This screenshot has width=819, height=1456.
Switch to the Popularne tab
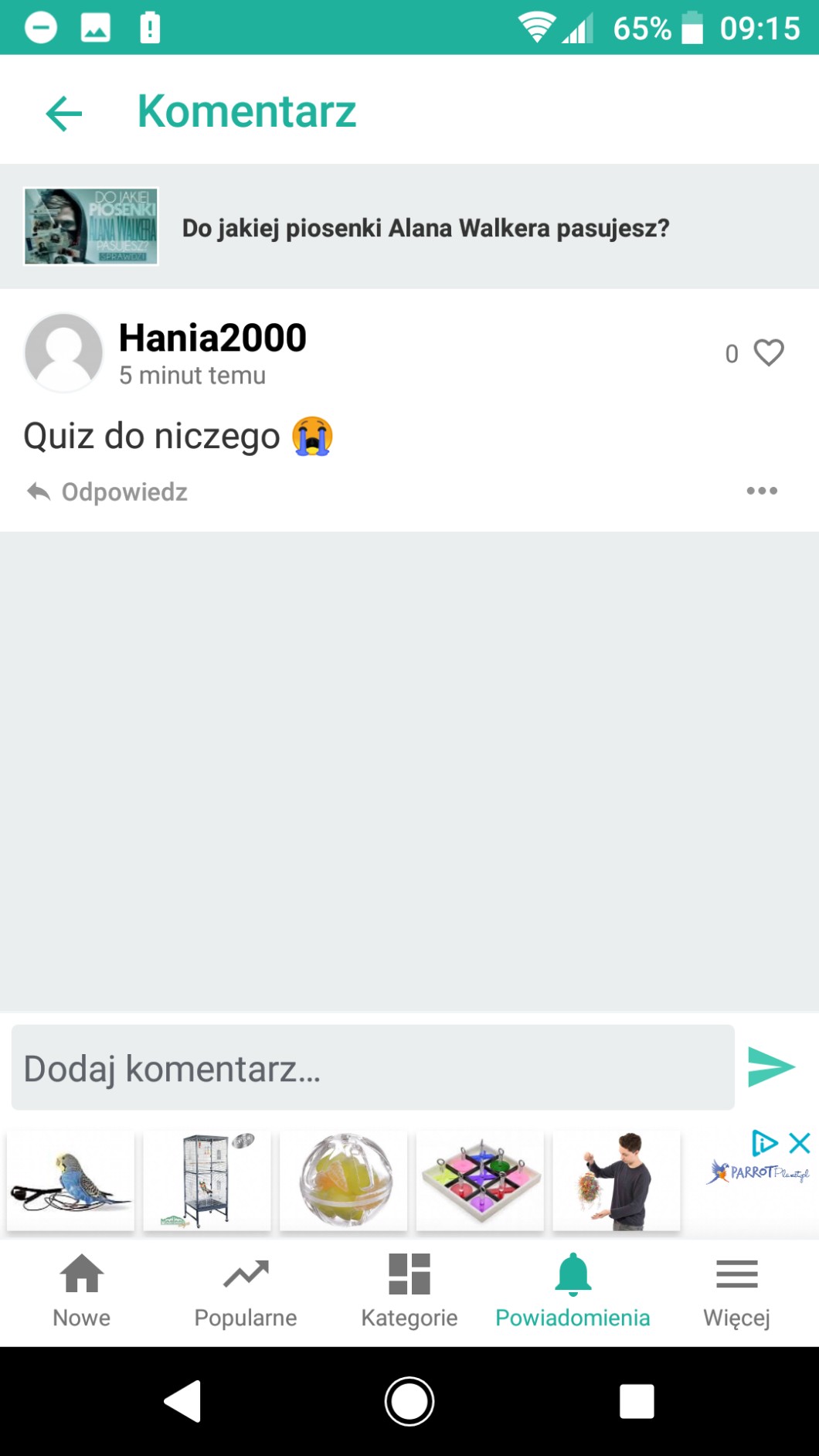pos(246,1290)
